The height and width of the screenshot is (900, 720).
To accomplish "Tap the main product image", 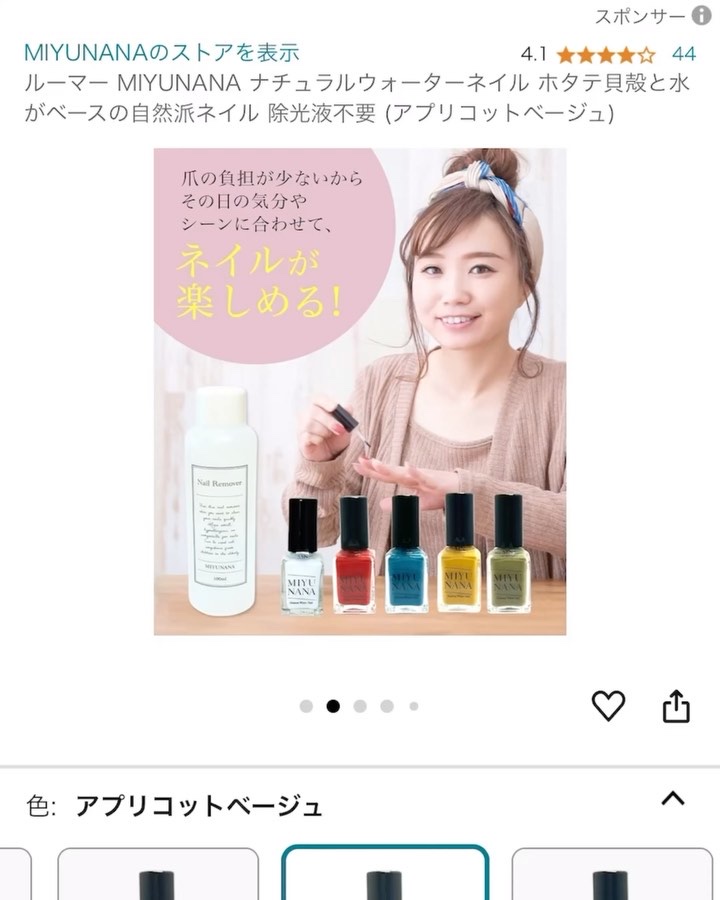I will click(360, 395).
